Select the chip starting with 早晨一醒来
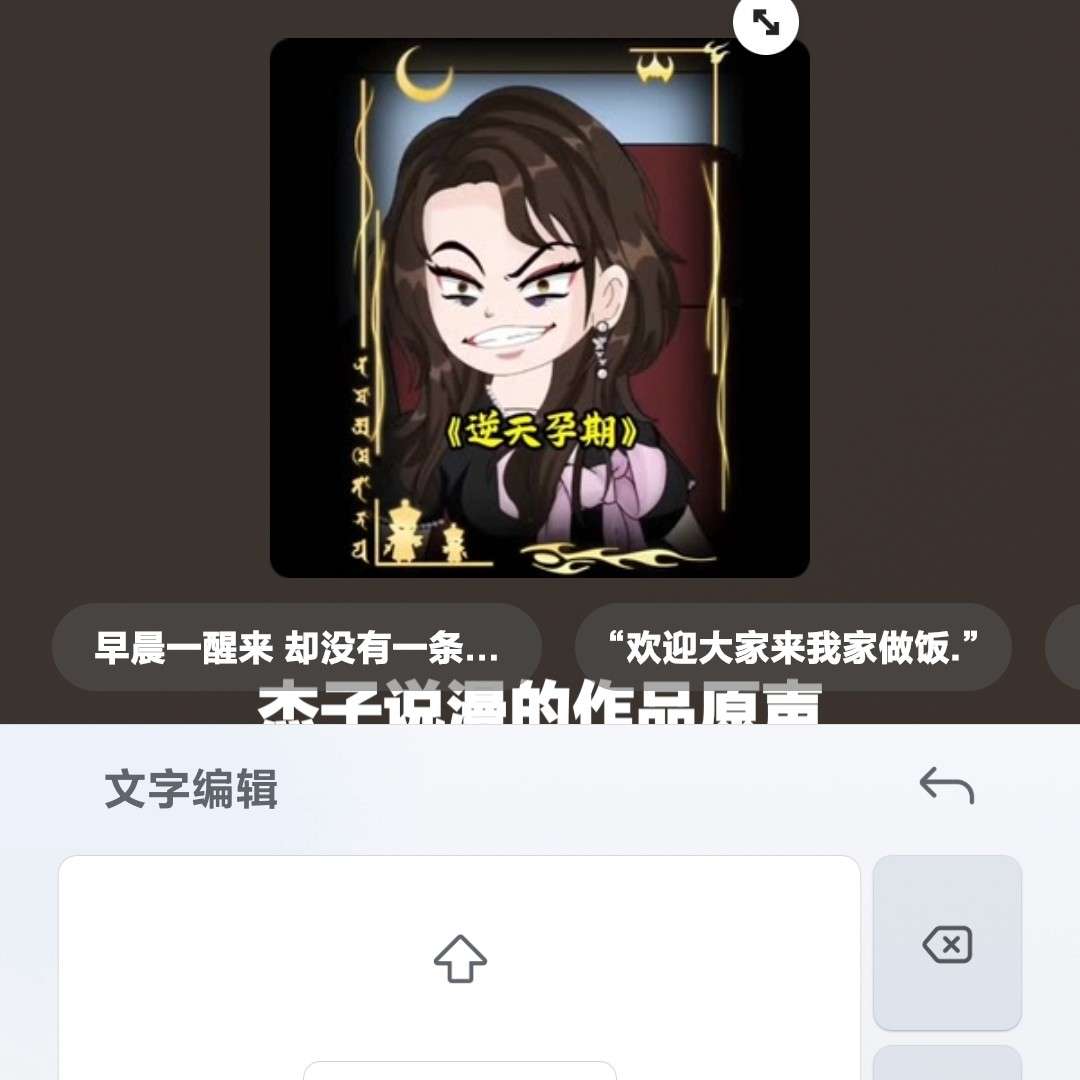This screenshot has height=1080, width=1080. pos(297,647)
